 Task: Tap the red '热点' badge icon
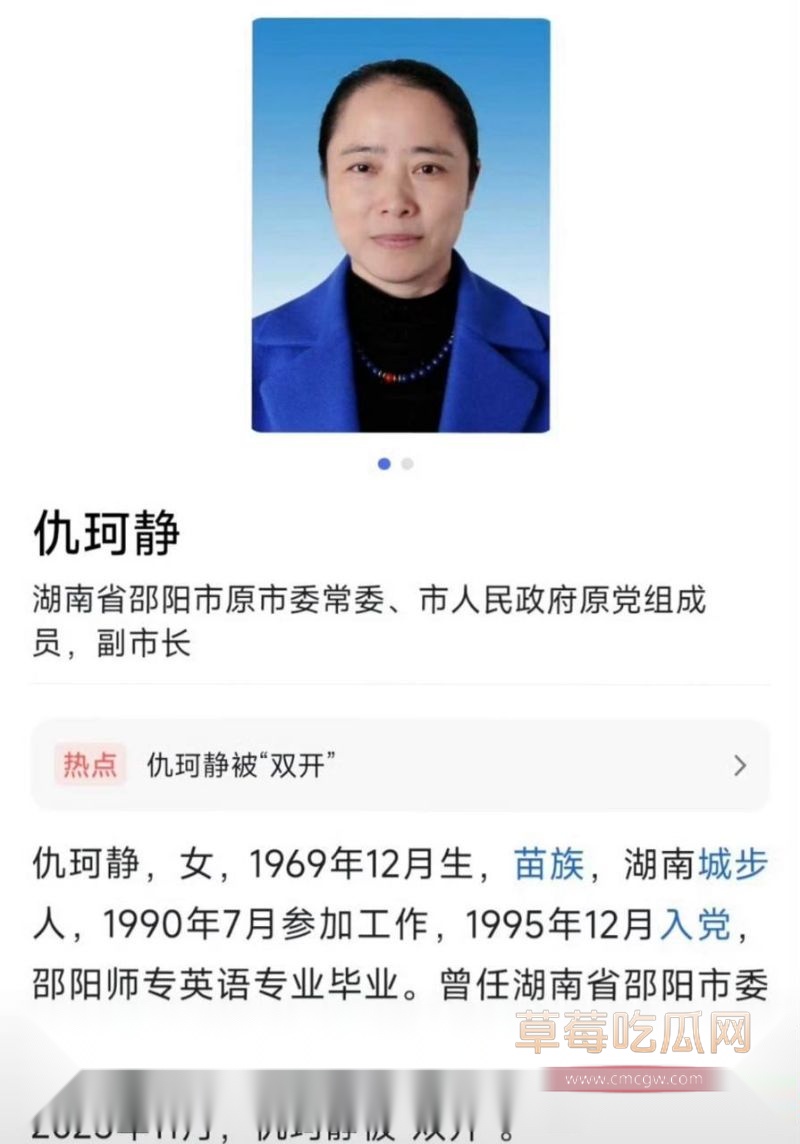point(89,763)
